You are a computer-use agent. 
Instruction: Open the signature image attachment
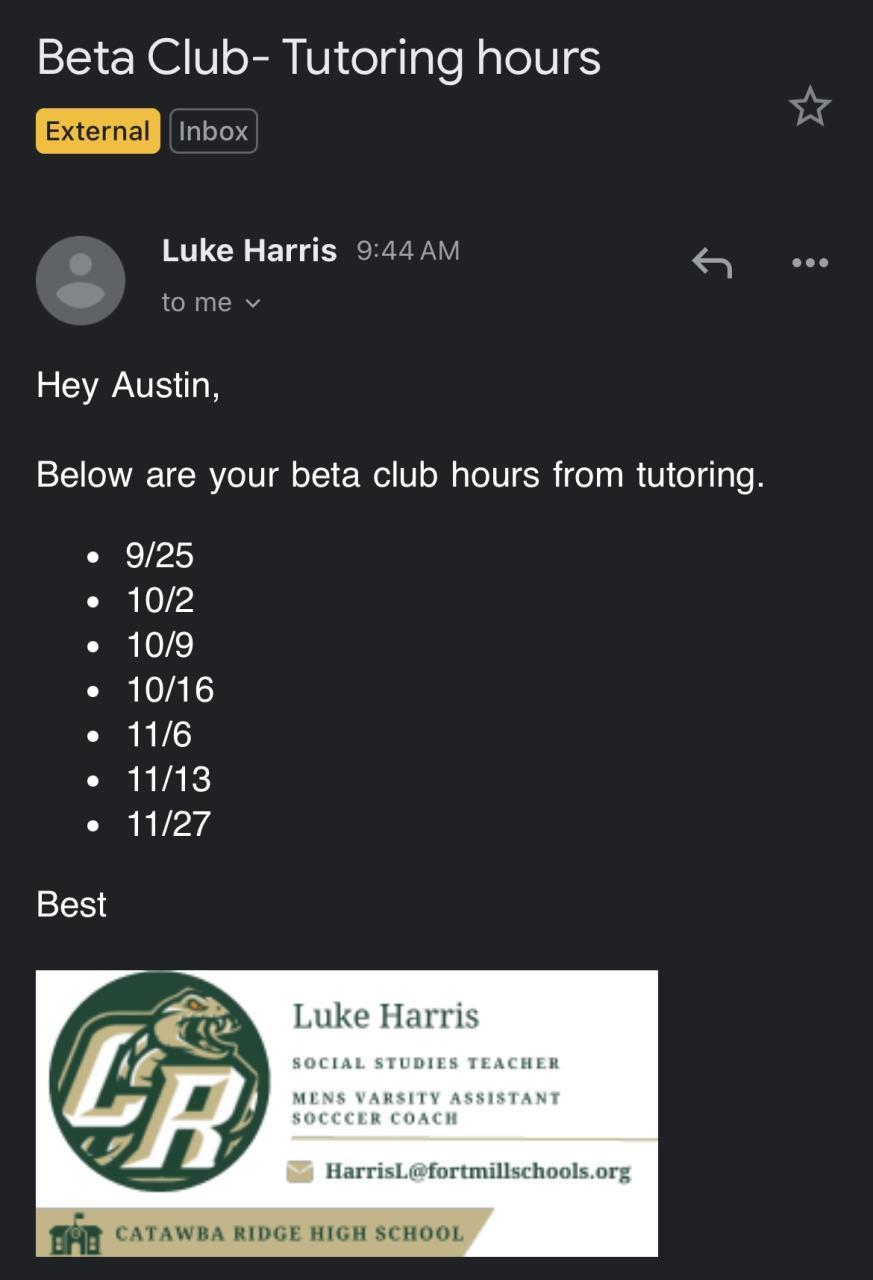click(347, 1113)
